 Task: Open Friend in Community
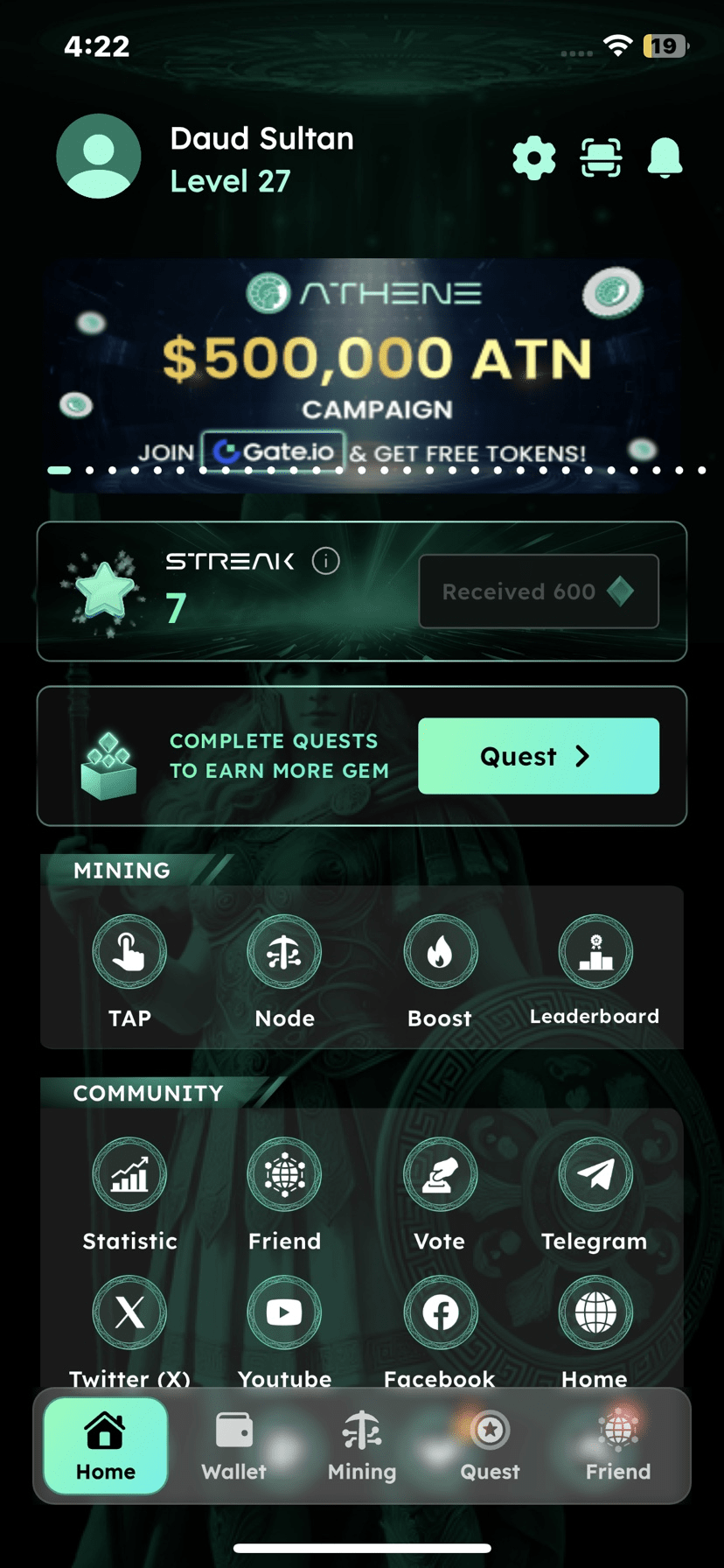coord(284,1175)
